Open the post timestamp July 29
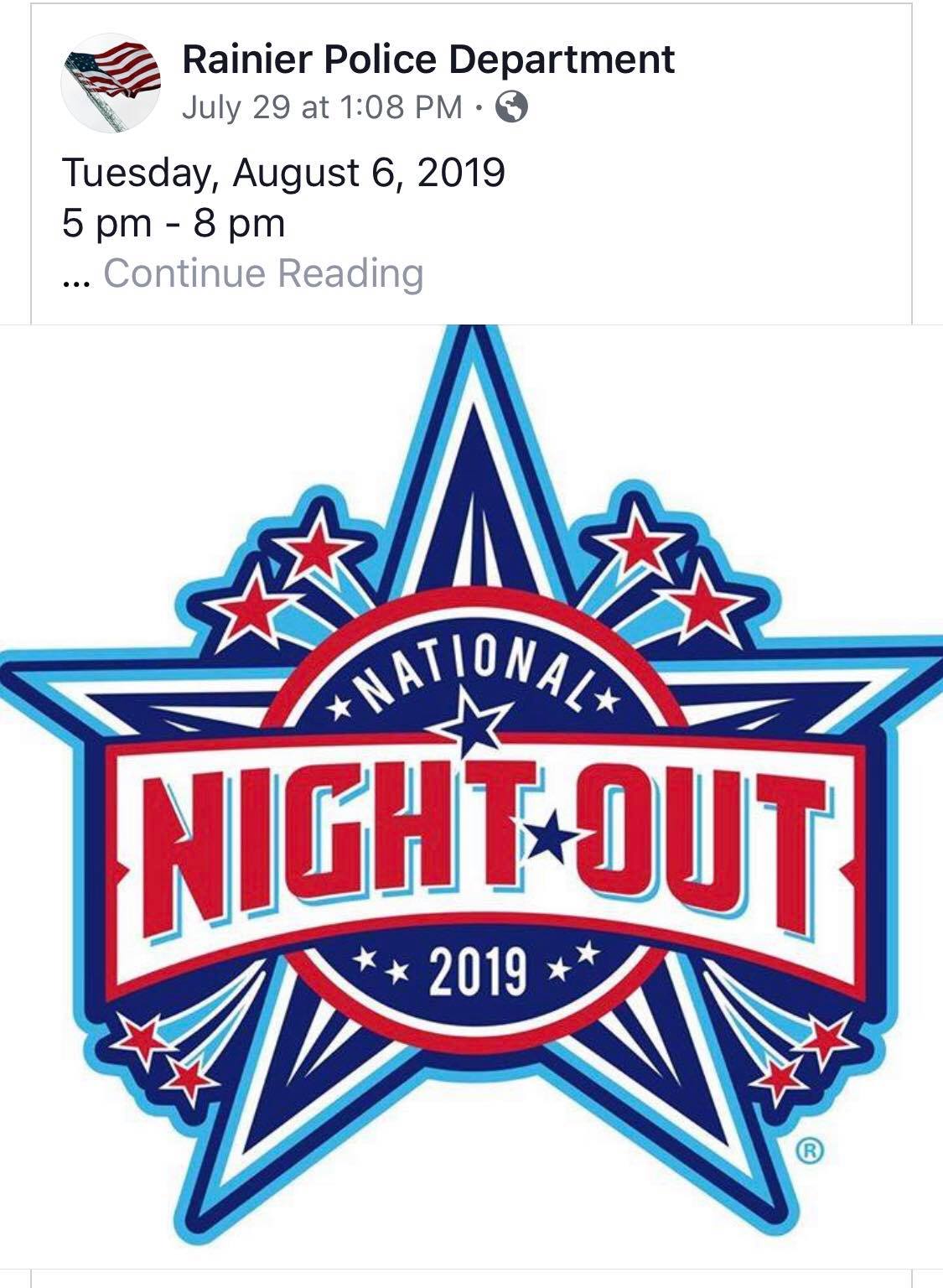This screenshot has height=1288, width=943. point(321,107)
